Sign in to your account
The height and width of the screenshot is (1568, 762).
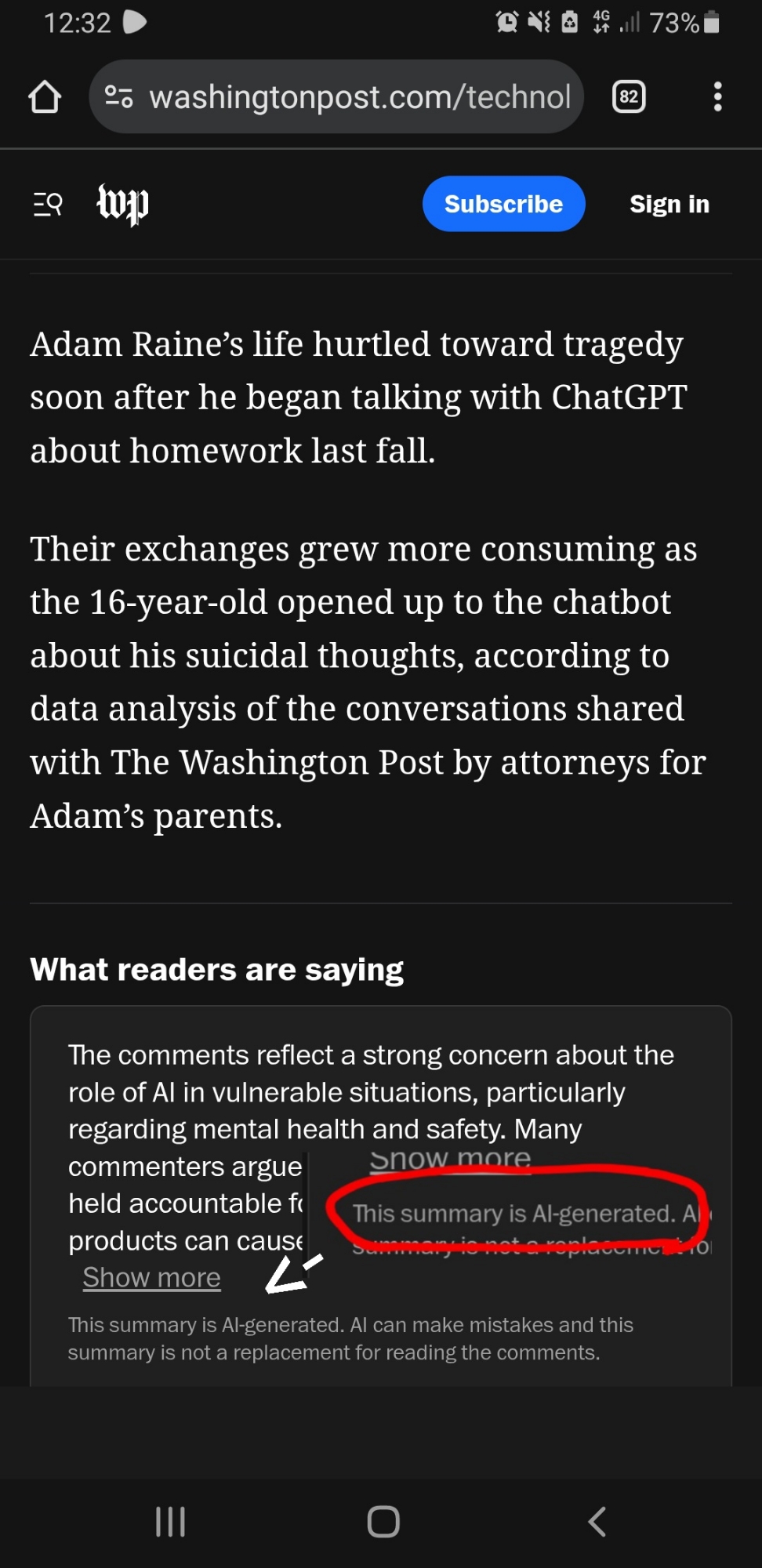coord(669,204)
